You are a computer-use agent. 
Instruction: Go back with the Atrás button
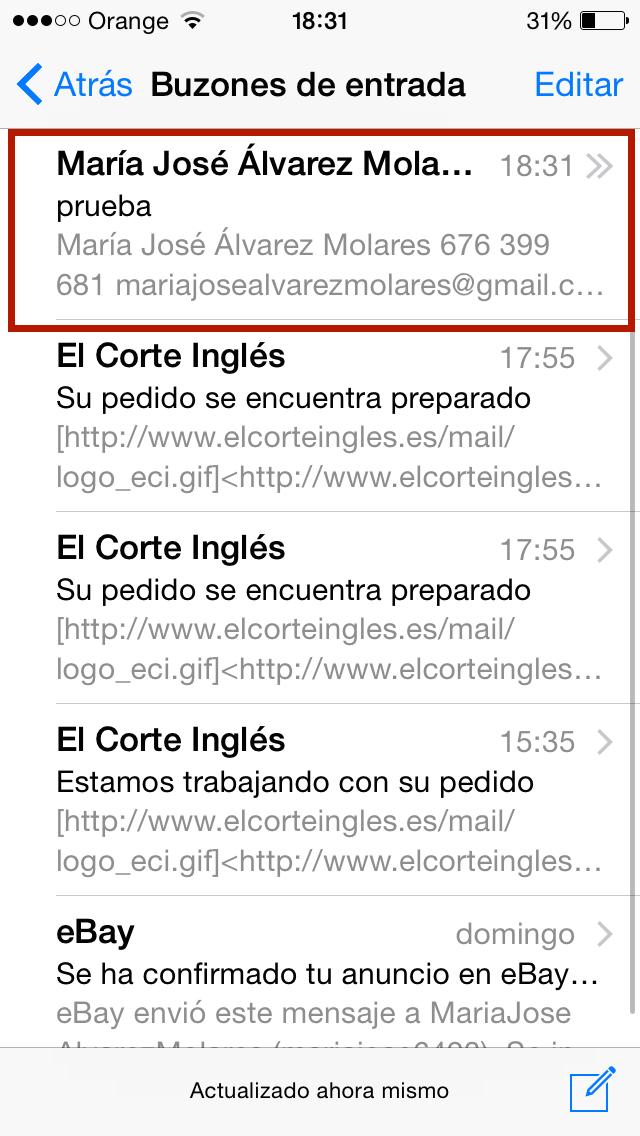(76, 85)
